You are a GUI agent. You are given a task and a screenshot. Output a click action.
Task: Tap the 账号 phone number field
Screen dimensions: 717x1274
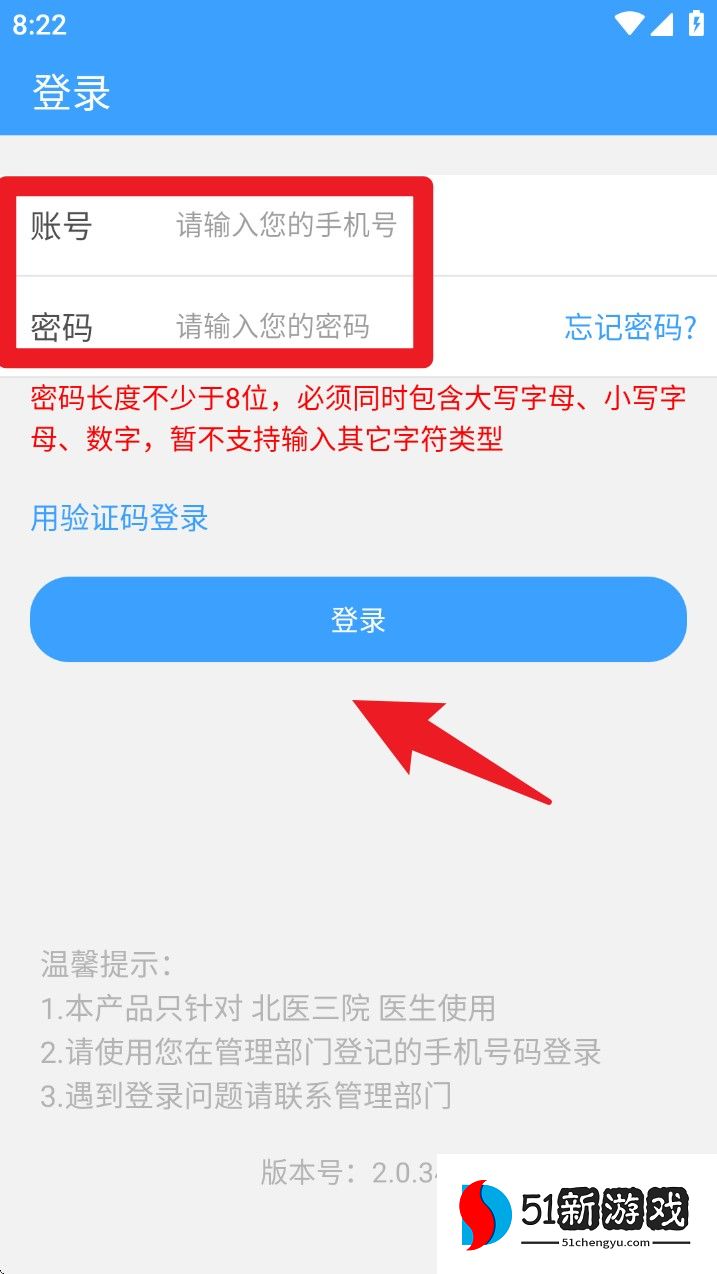[x=286, y=225]
